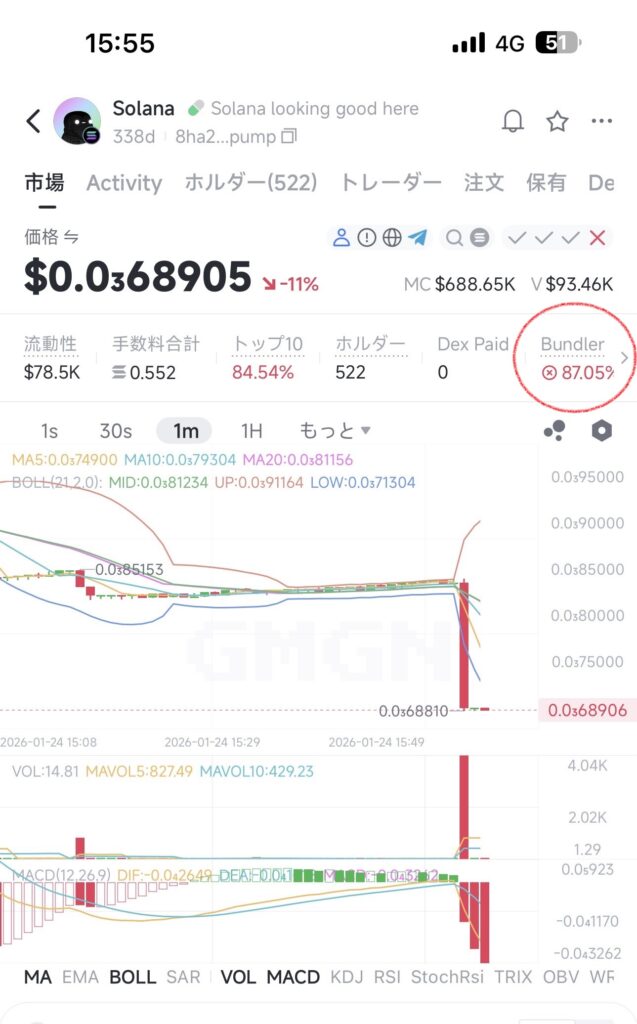
Task: Open chart settings hexagon icon
Action: point(601,431)
